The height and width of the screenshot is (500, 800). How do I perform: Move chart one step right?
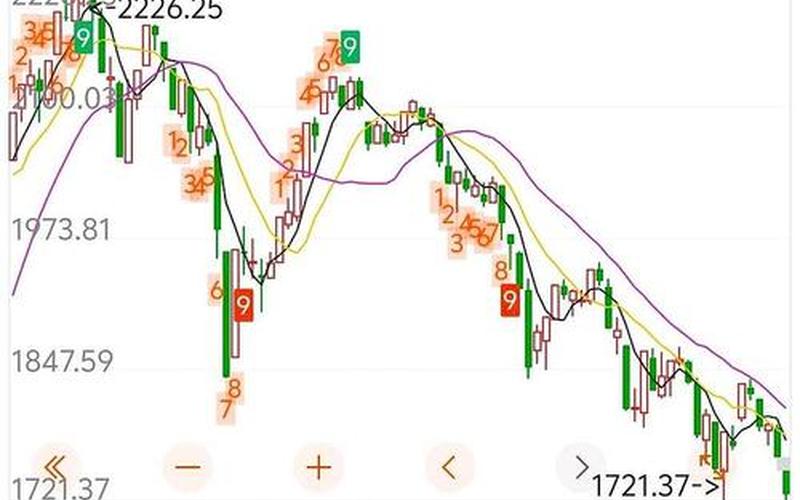pyautogui.click(x=581, y=466)
